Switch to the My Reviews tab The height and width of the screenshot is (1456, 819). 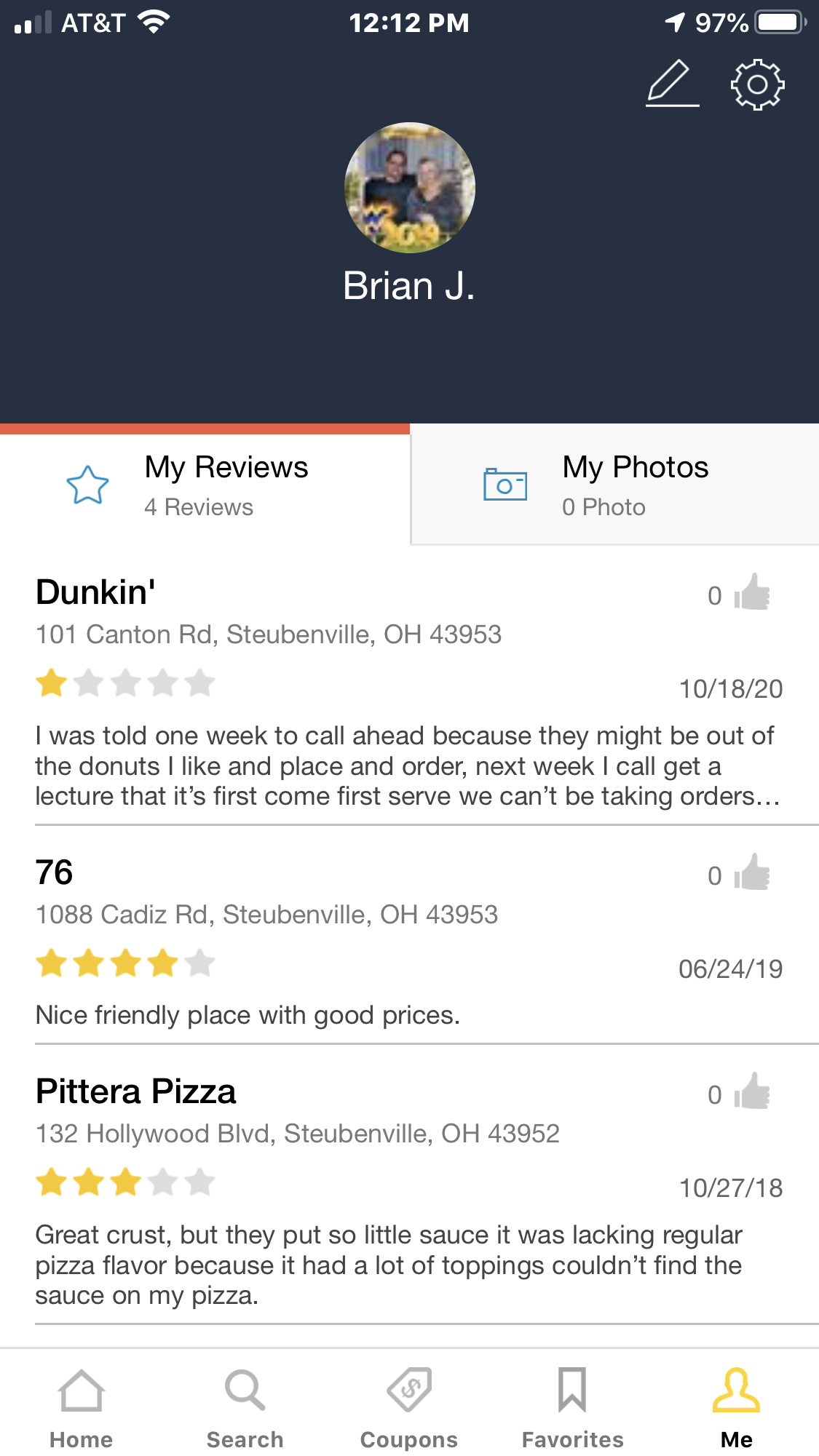(x=205, y=485)
